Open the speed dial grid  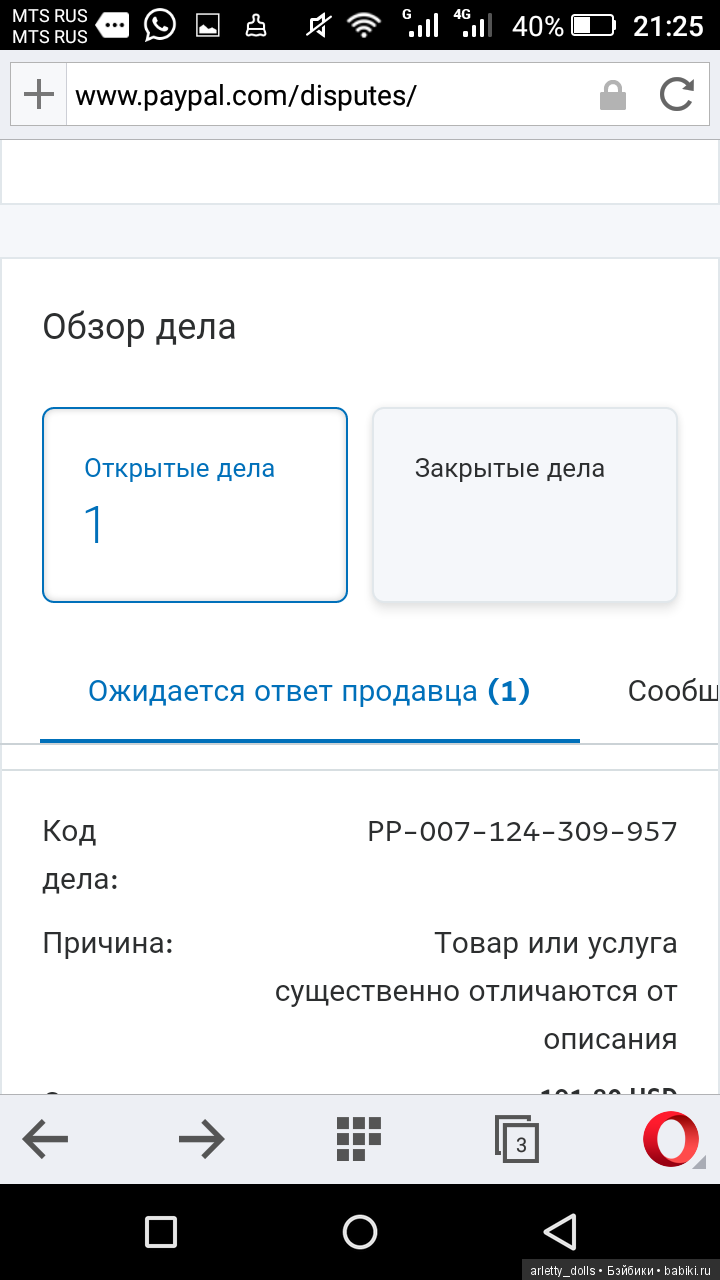click(359, 1138)
